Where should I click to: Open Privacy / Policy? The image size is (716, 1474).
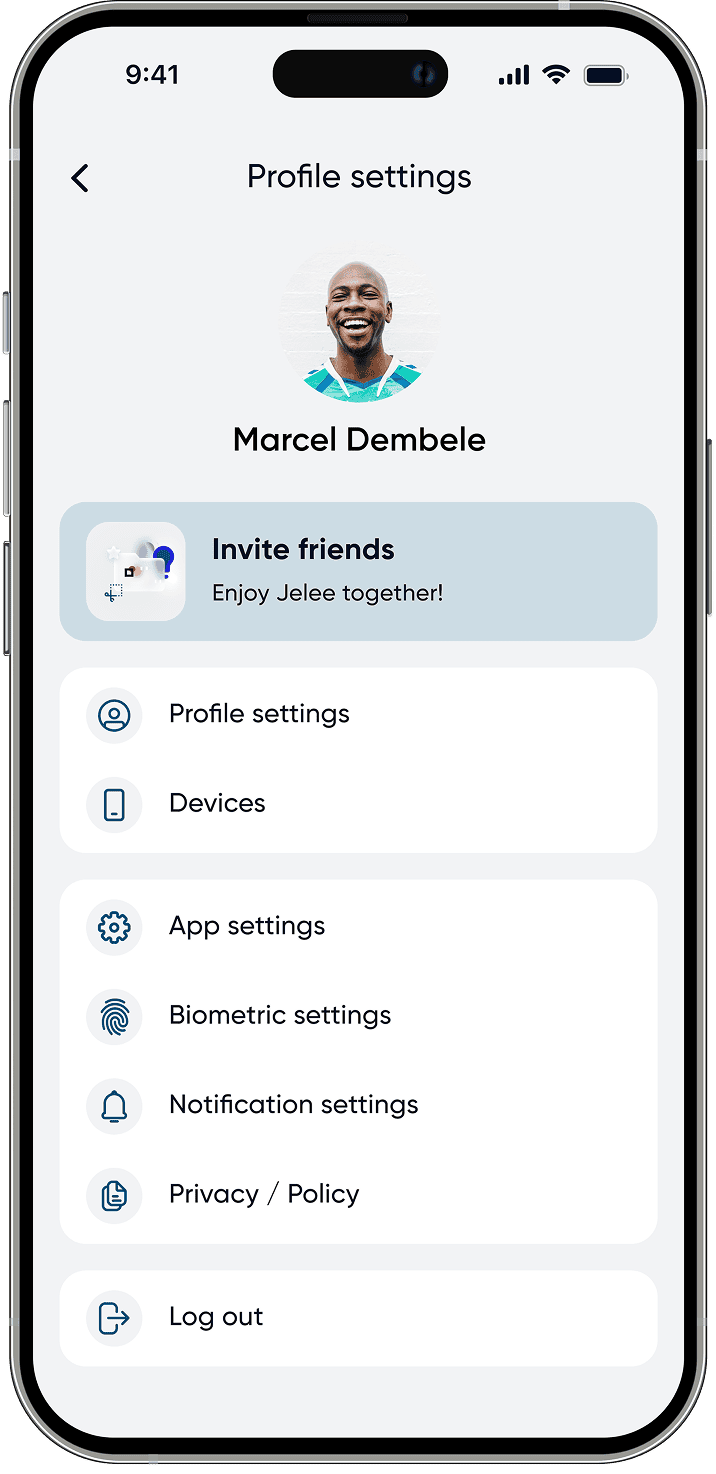pyautogui.click(x=358, y=1194)
